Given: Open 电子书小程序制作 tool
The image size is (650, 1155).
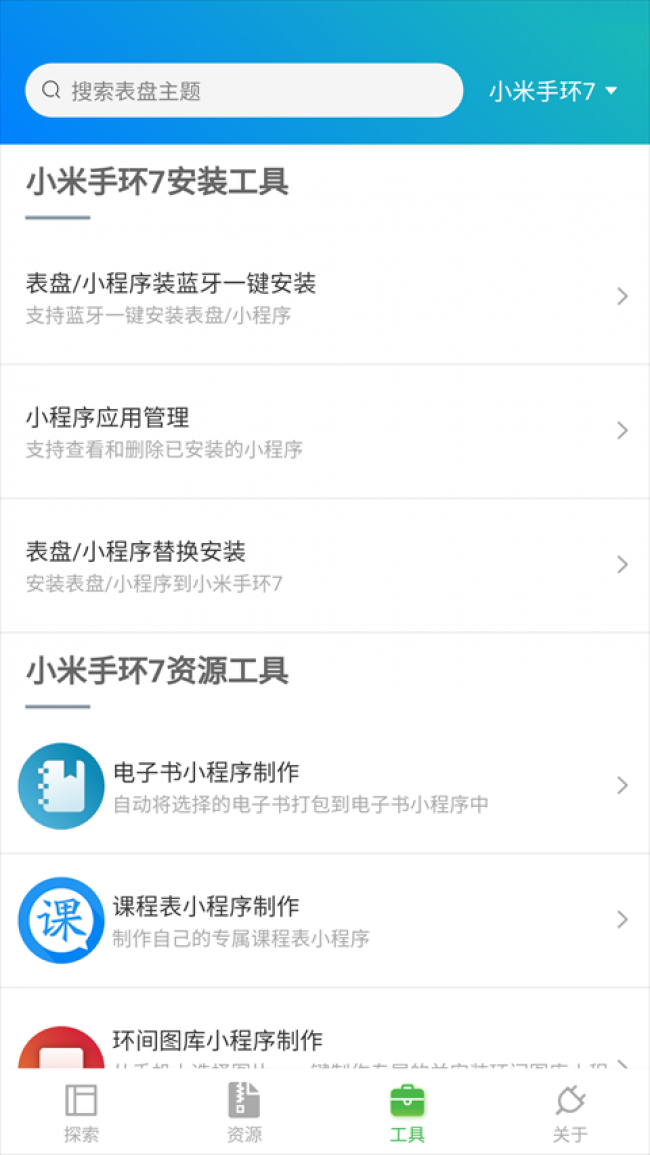Looking at the screenshot, I should (325, 786).
